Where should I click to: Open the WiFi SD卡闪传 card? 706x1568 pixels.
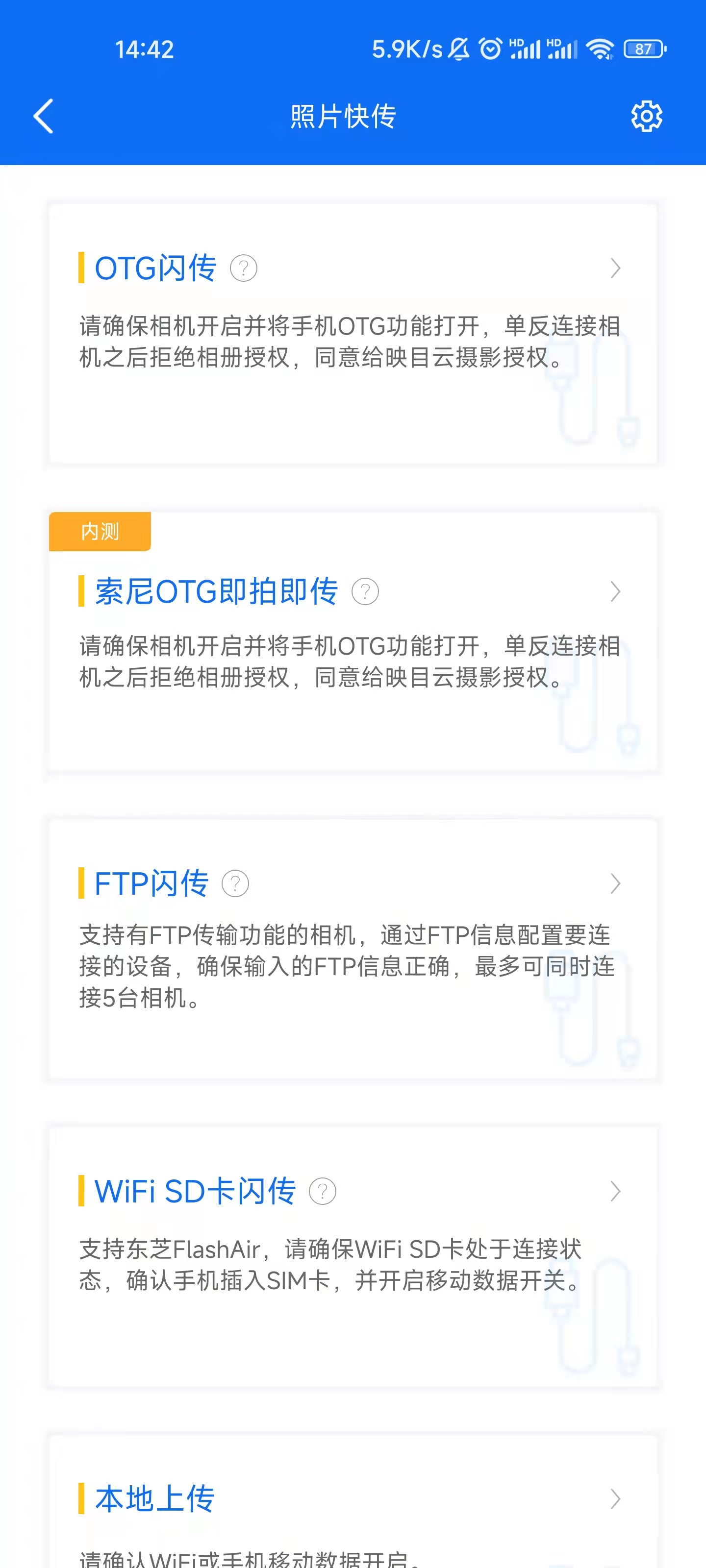(353, 1257)
